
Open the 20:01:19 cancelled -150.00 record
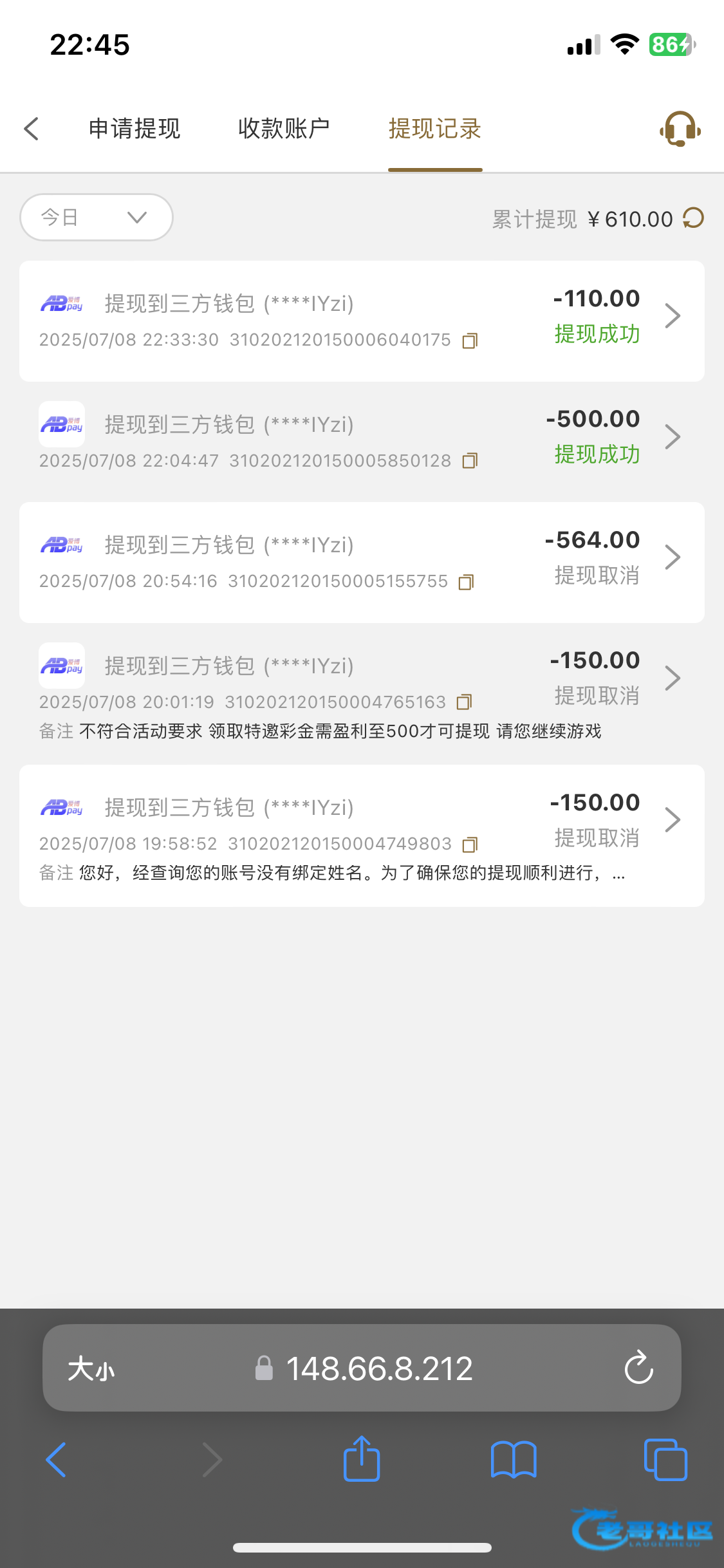672,678
